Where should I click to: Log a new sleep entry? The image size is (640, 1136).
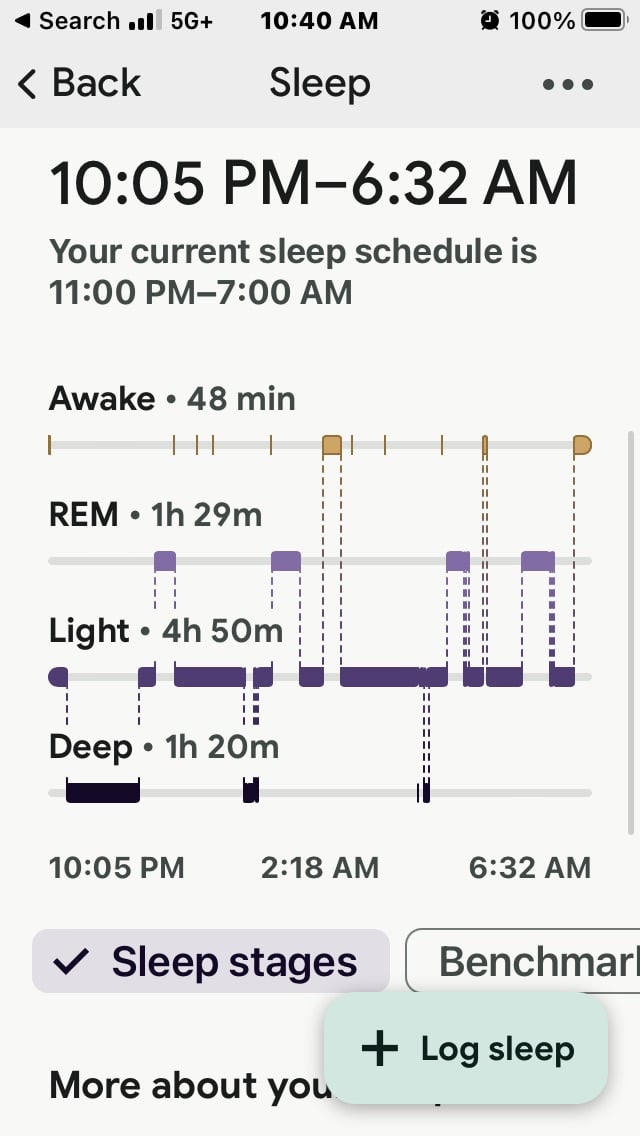pyautogui.click(x=466, y=1048)
